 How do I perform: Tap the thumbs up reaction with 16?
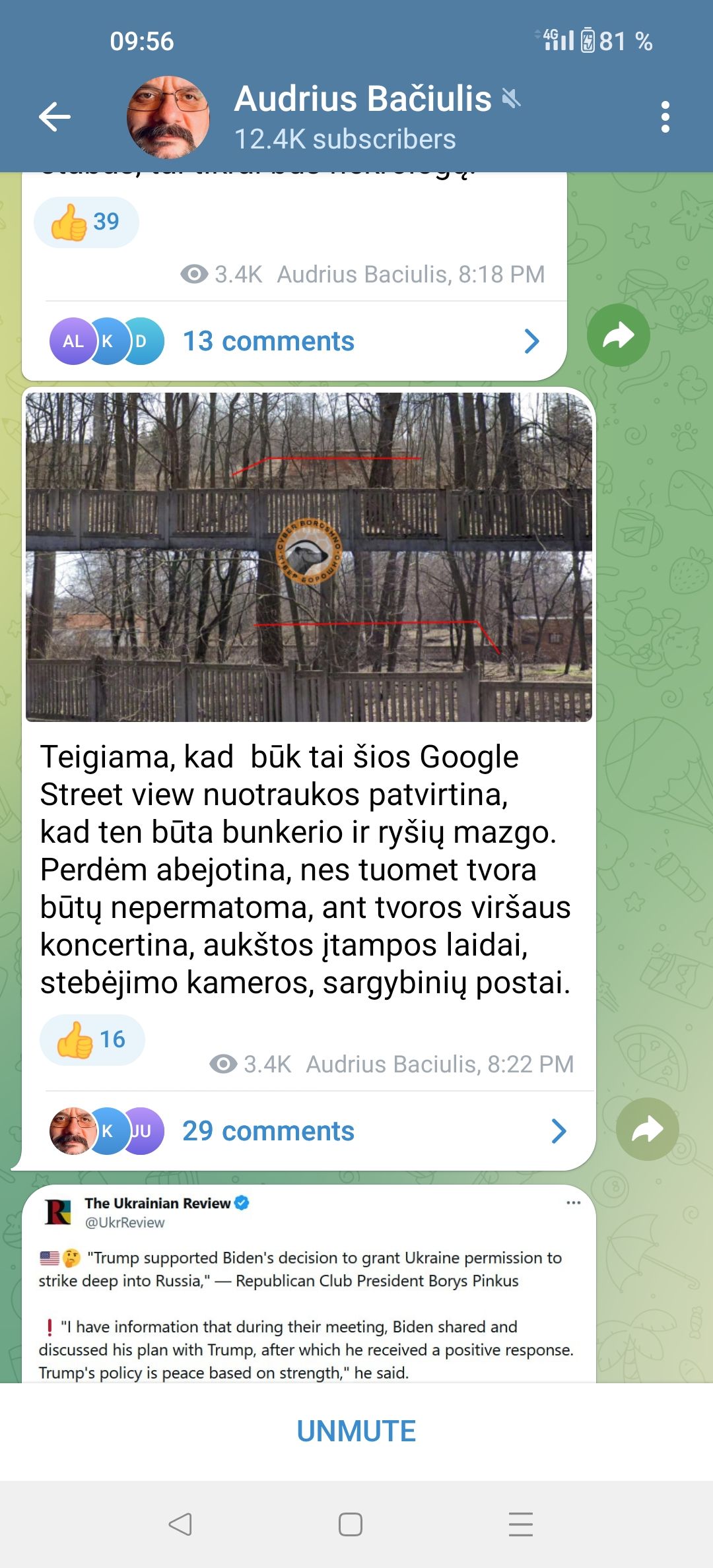click(x=92, y=1039)
